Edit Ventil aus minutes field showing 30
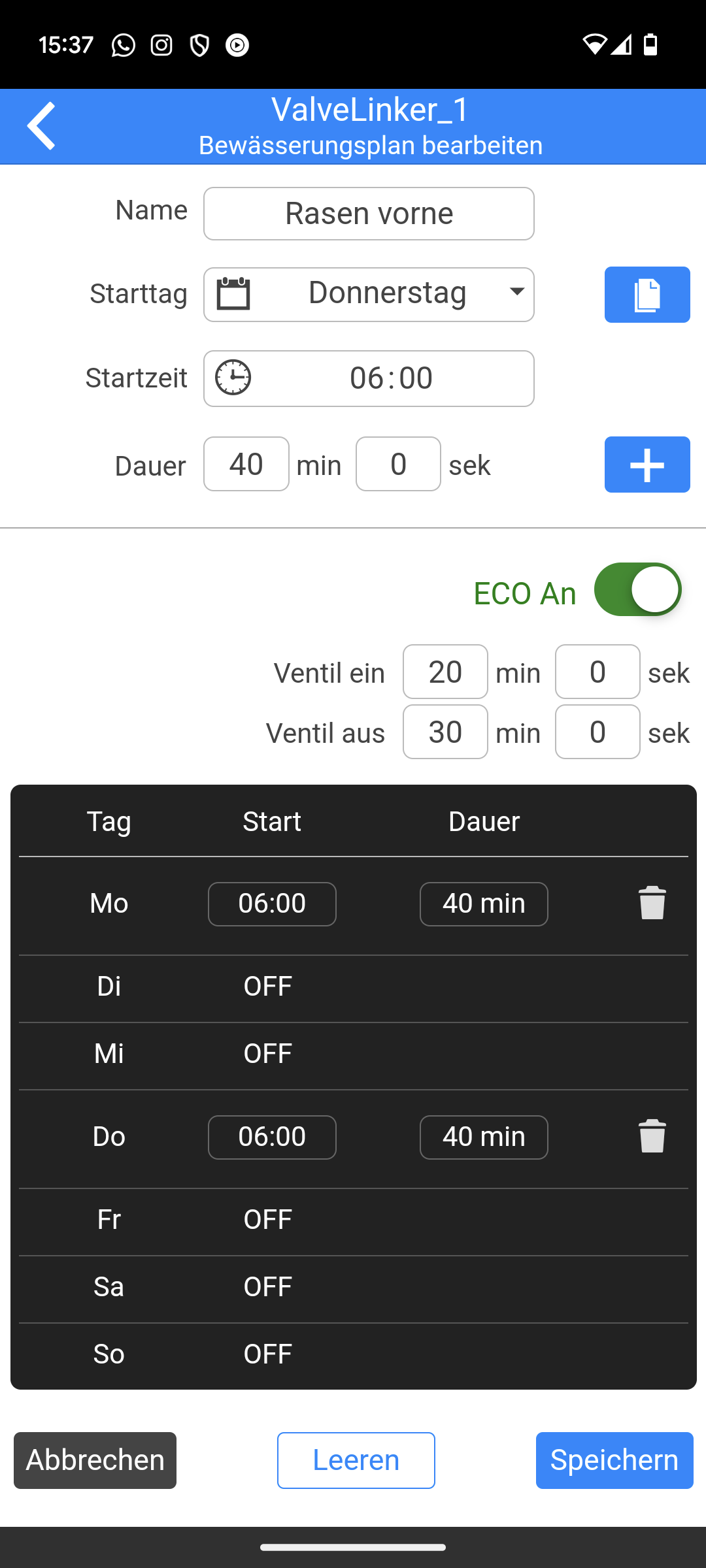 click(445, 732)
